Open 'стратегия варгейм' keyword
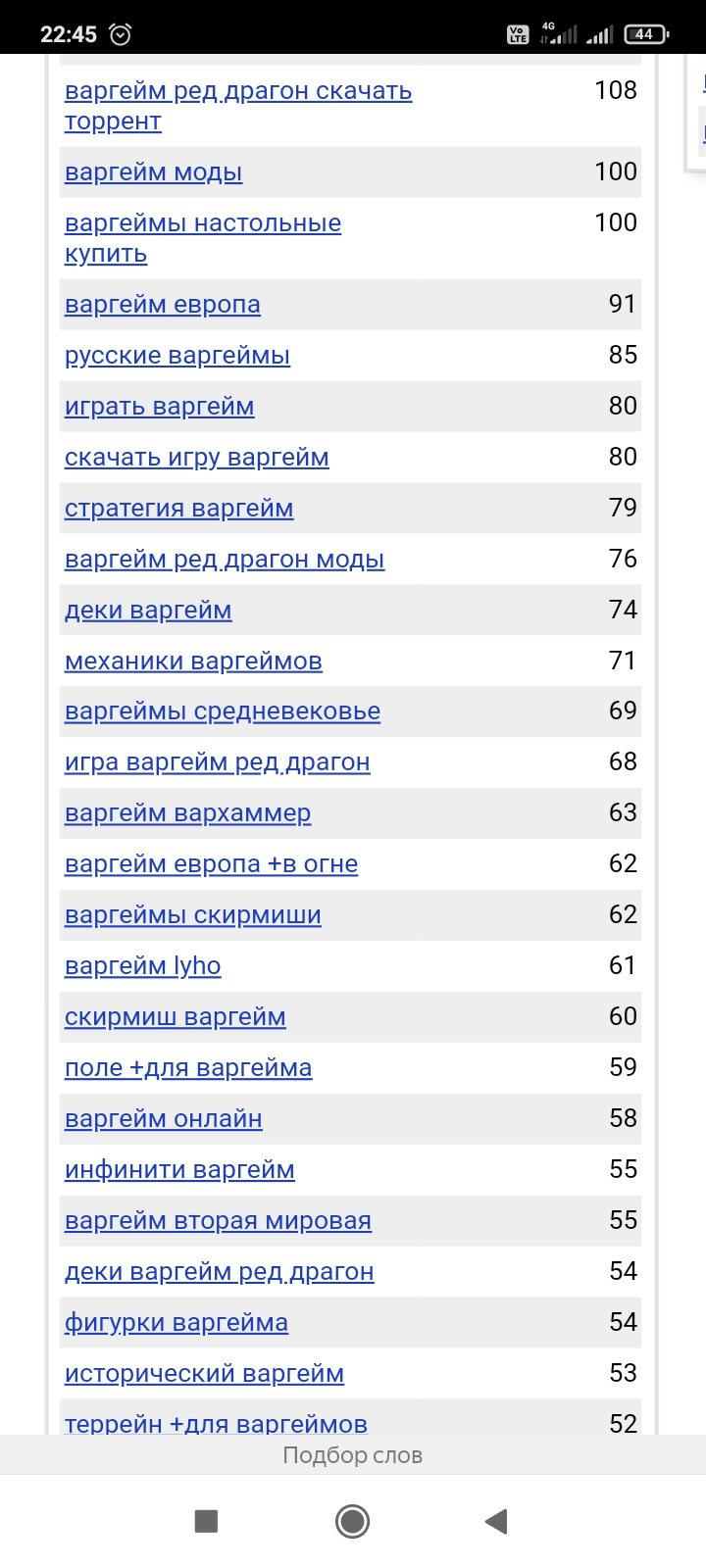 pyautogui.click(x=179, y=509)
